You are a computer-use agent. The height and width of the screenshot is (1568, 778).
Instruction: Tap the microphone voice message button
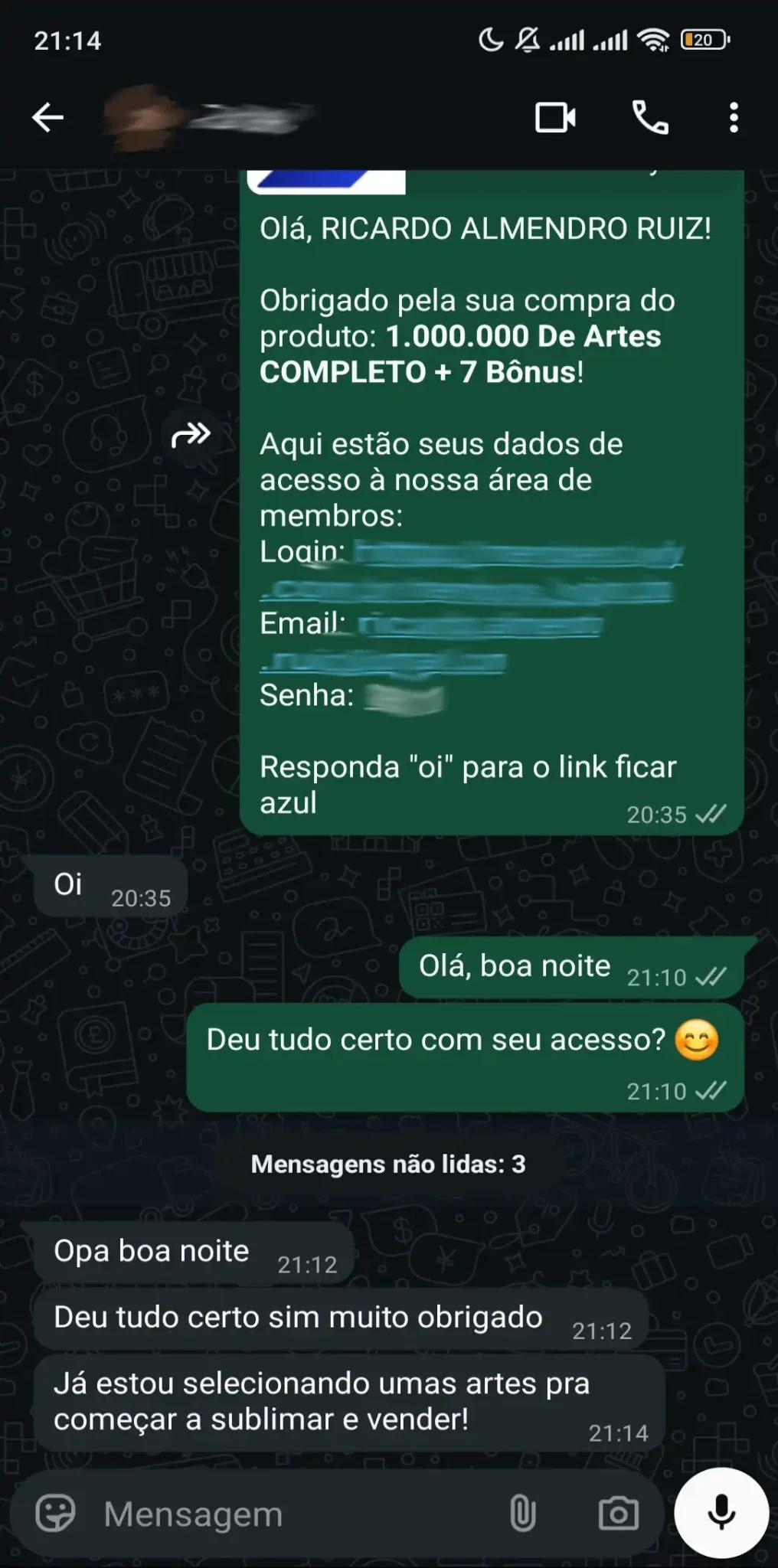pyautogui.click(x=721, y=1513)
